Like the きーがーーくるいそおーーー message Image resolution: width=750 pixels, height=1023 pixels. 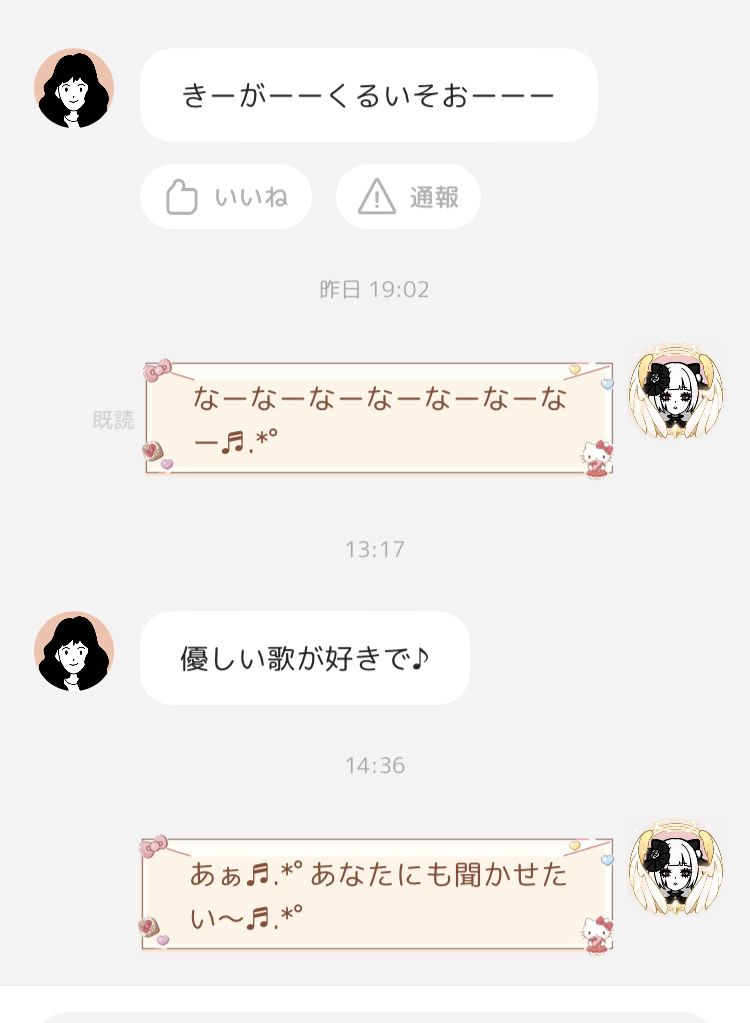tap(225, 197)
